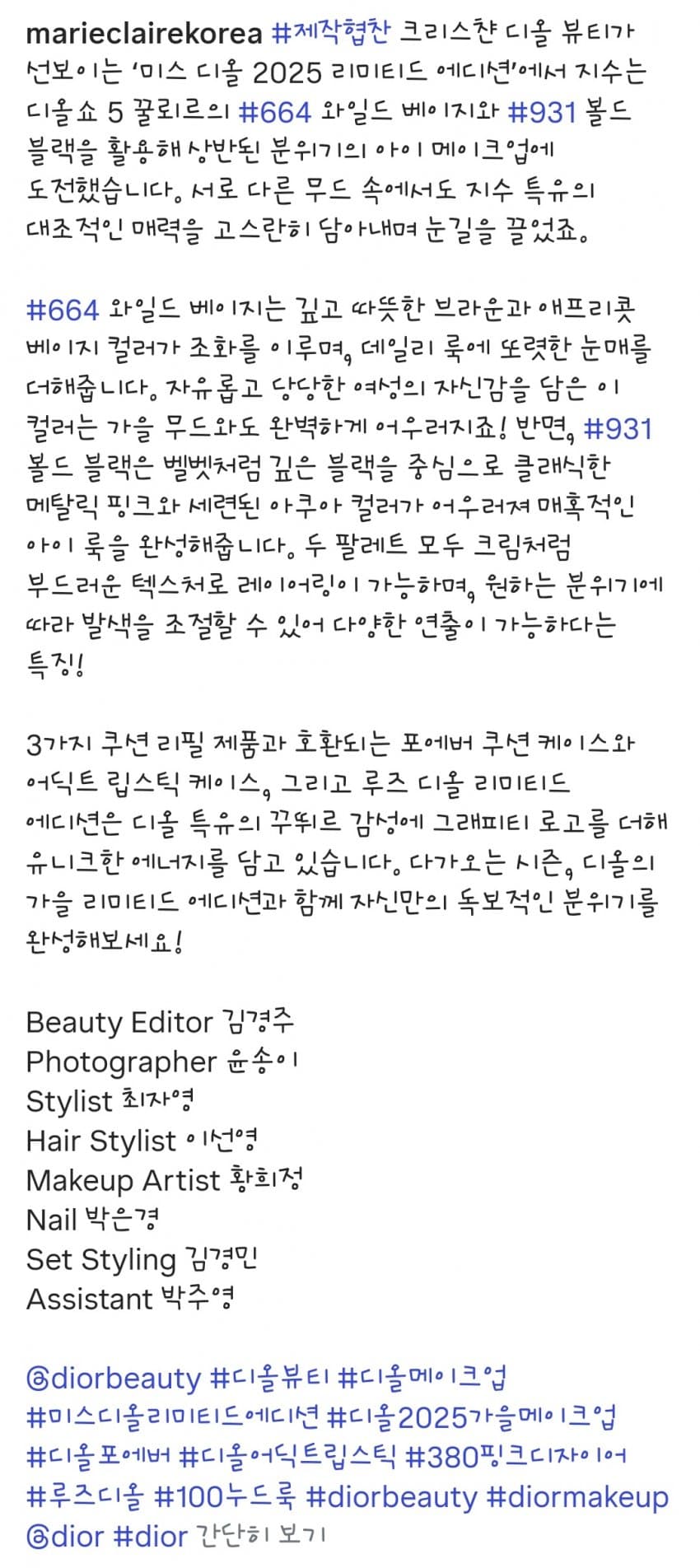
Task: Tap hashtag #380핑크디자이어
Action: [516, 1458]
